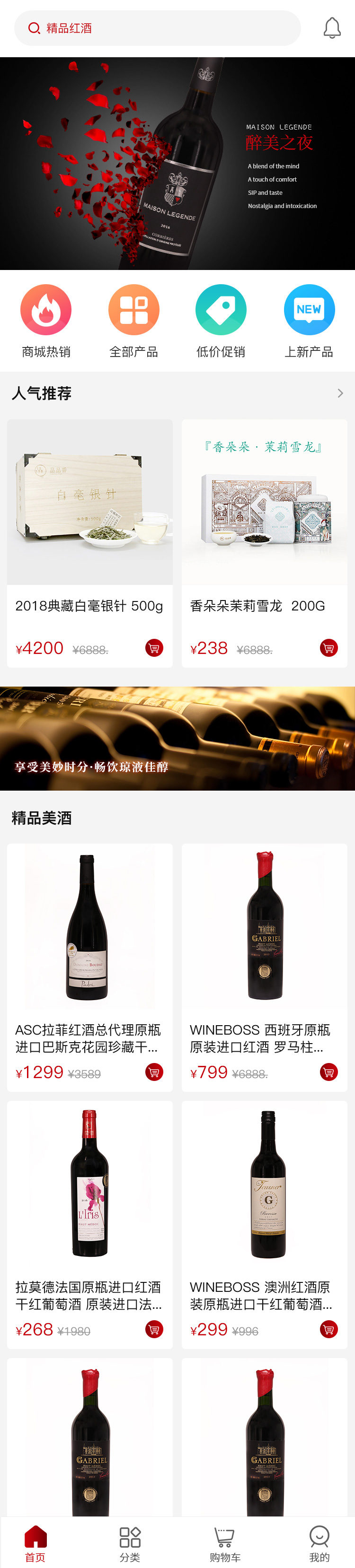Add 拉莫德法国 wine to cart

coord(154,1329)
